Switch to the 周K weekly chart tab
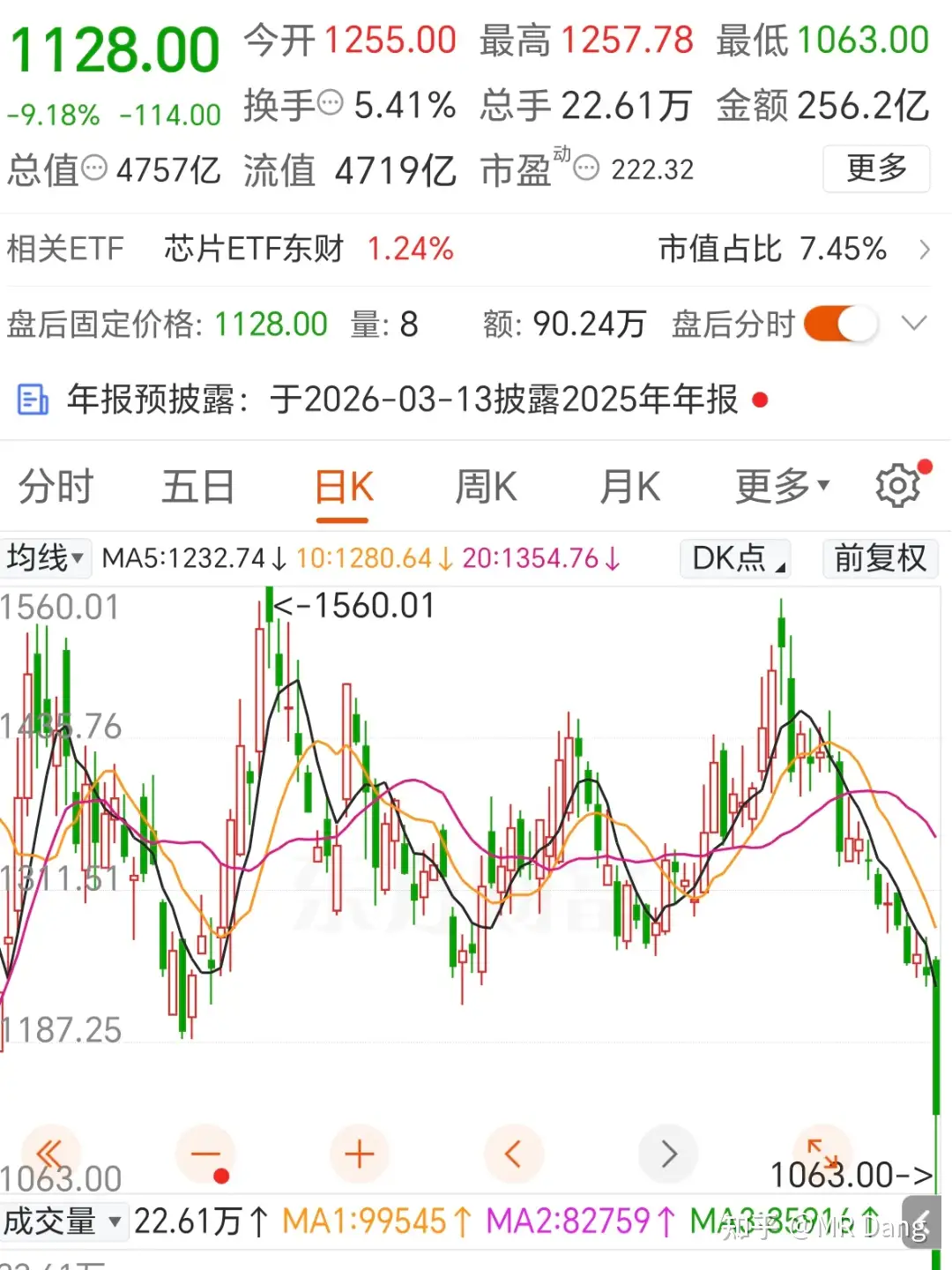 pos(486,486)
